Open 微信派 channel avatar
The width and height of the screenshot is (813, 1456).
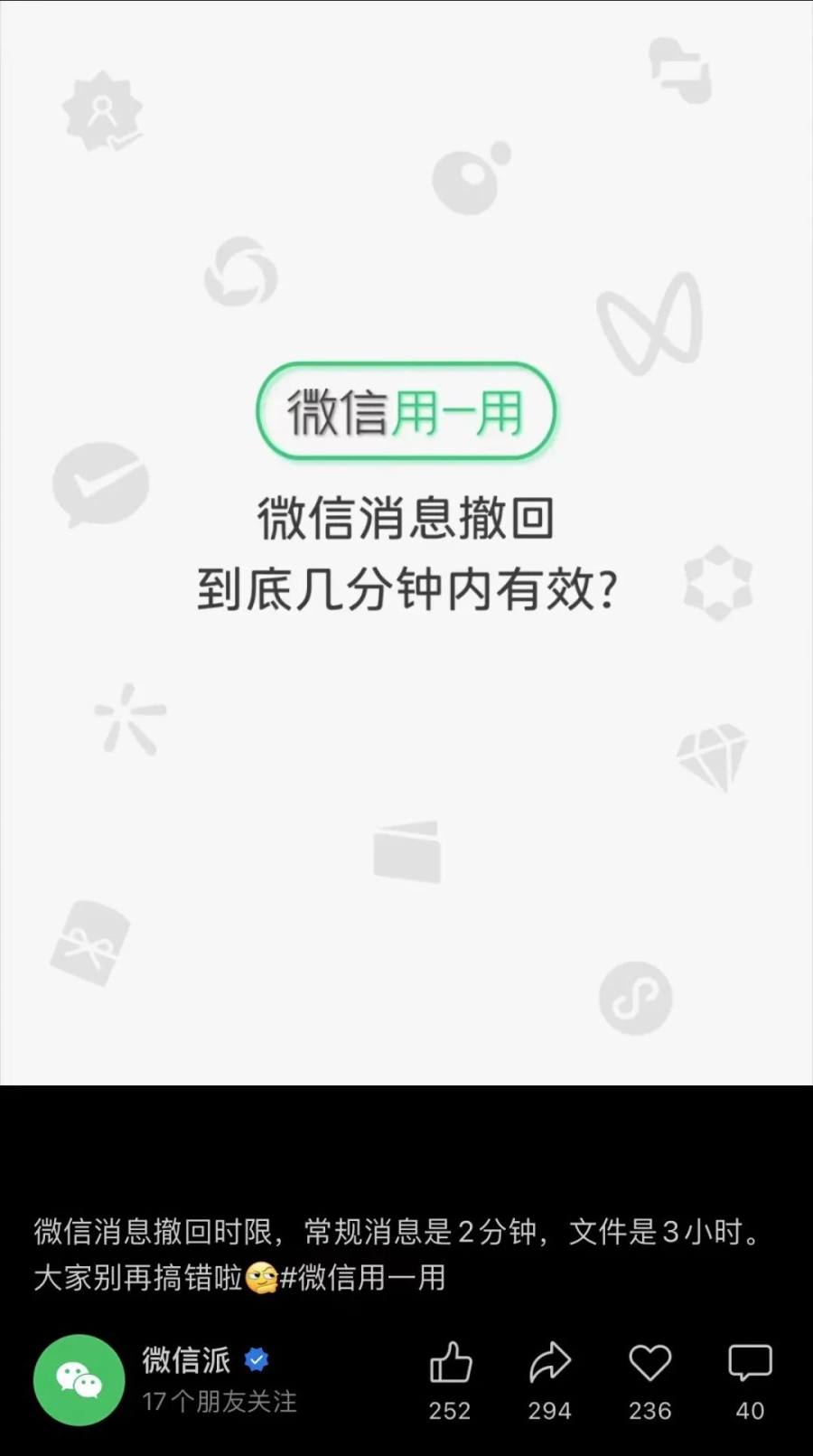(x=79, y=1379)
